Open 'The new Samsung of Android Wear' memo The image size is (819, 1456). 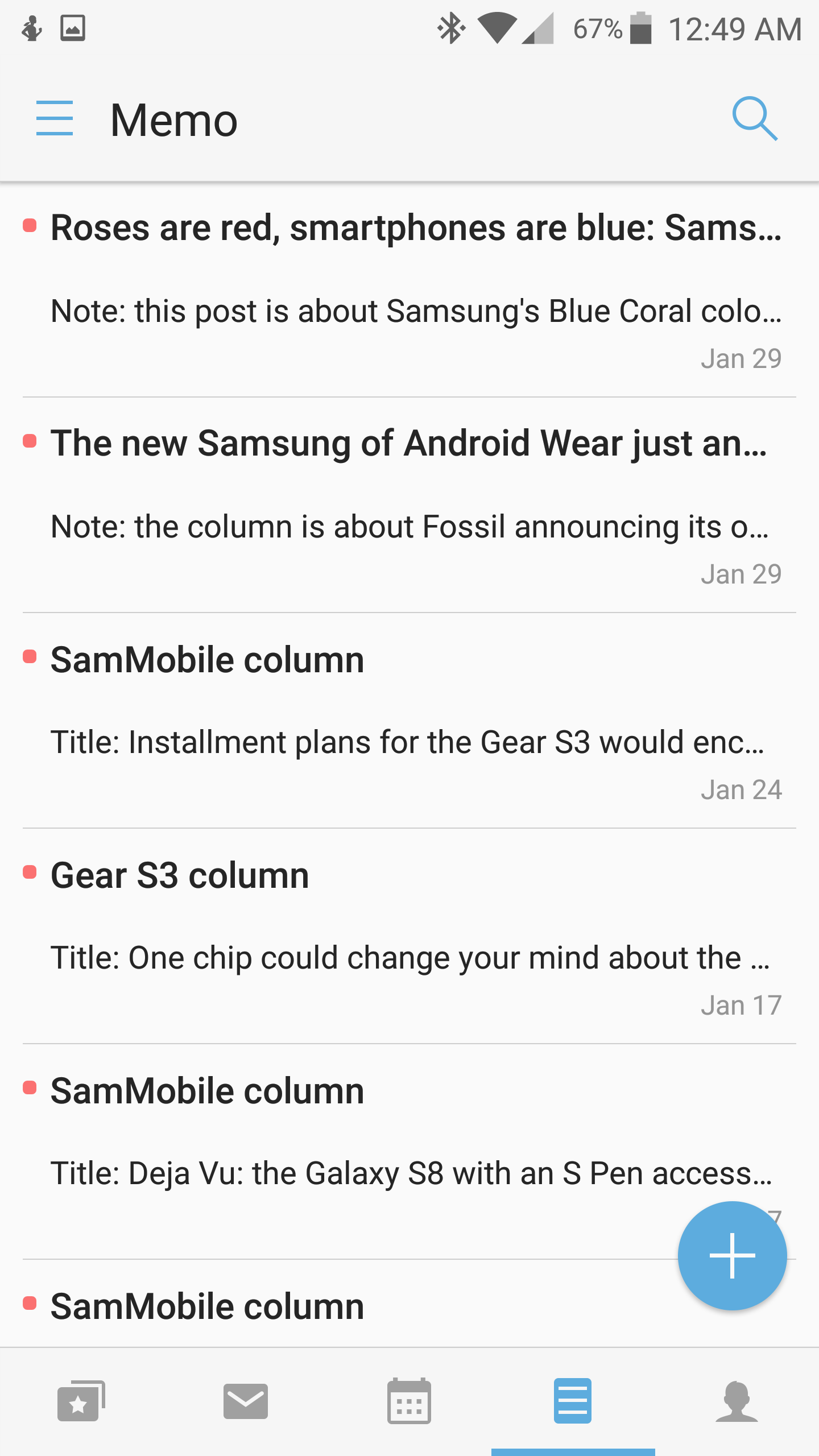(x=409, y=506)
